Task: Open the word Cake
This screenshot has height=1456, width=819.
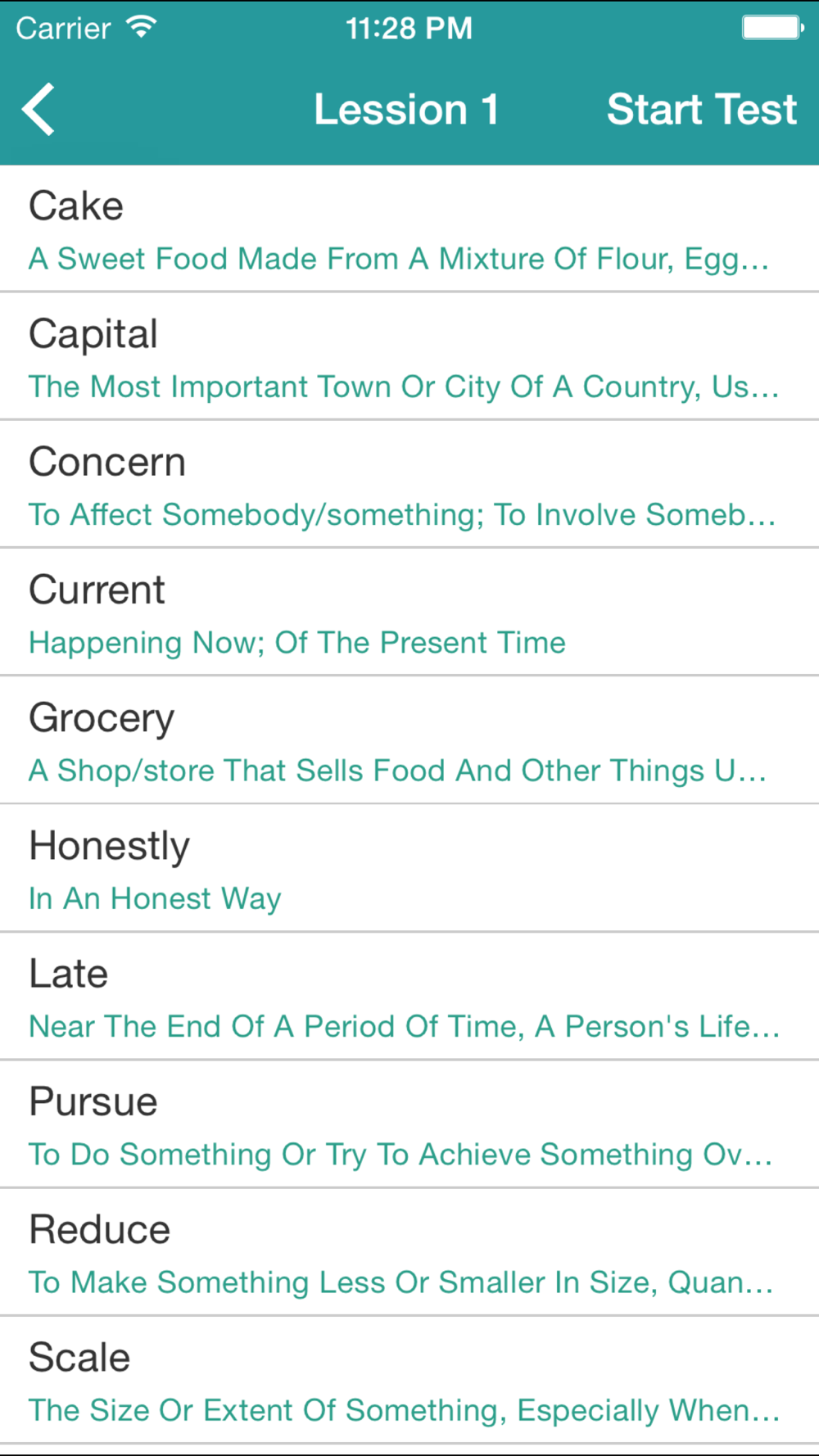Action: point(409,229)
